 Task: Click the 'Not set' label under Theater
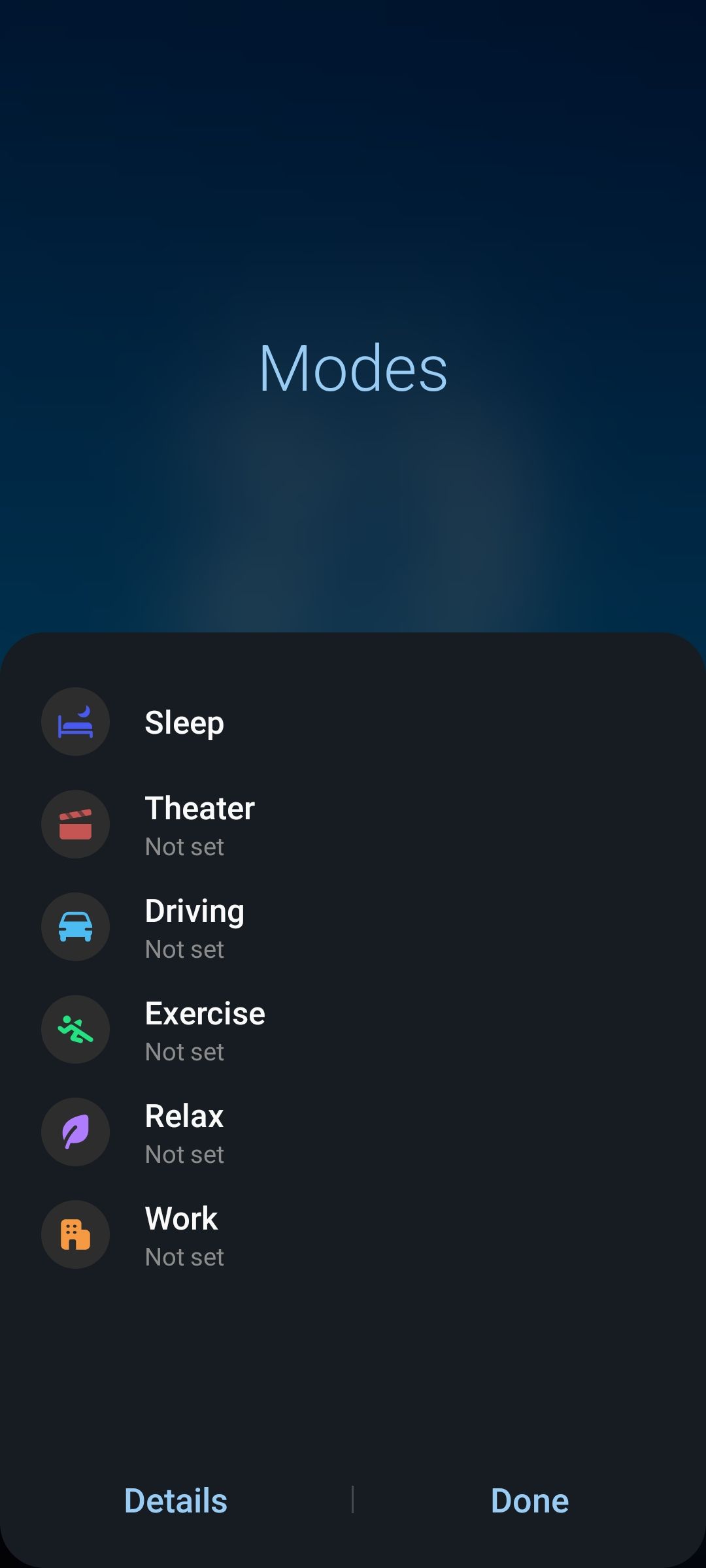184,847
